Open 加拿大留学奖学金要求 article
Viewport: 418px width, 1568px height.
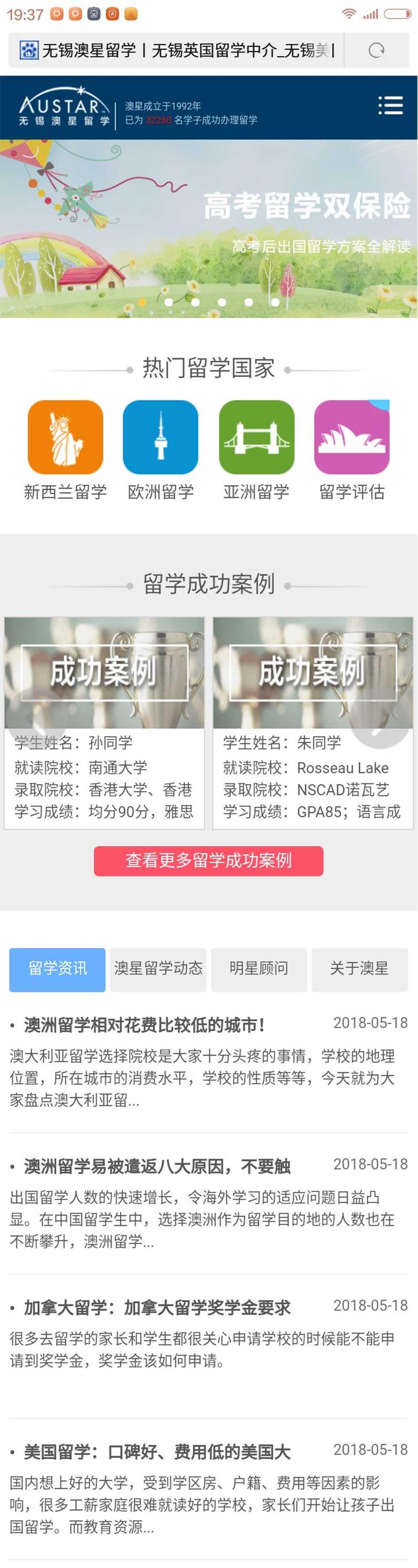[157, 1308]
